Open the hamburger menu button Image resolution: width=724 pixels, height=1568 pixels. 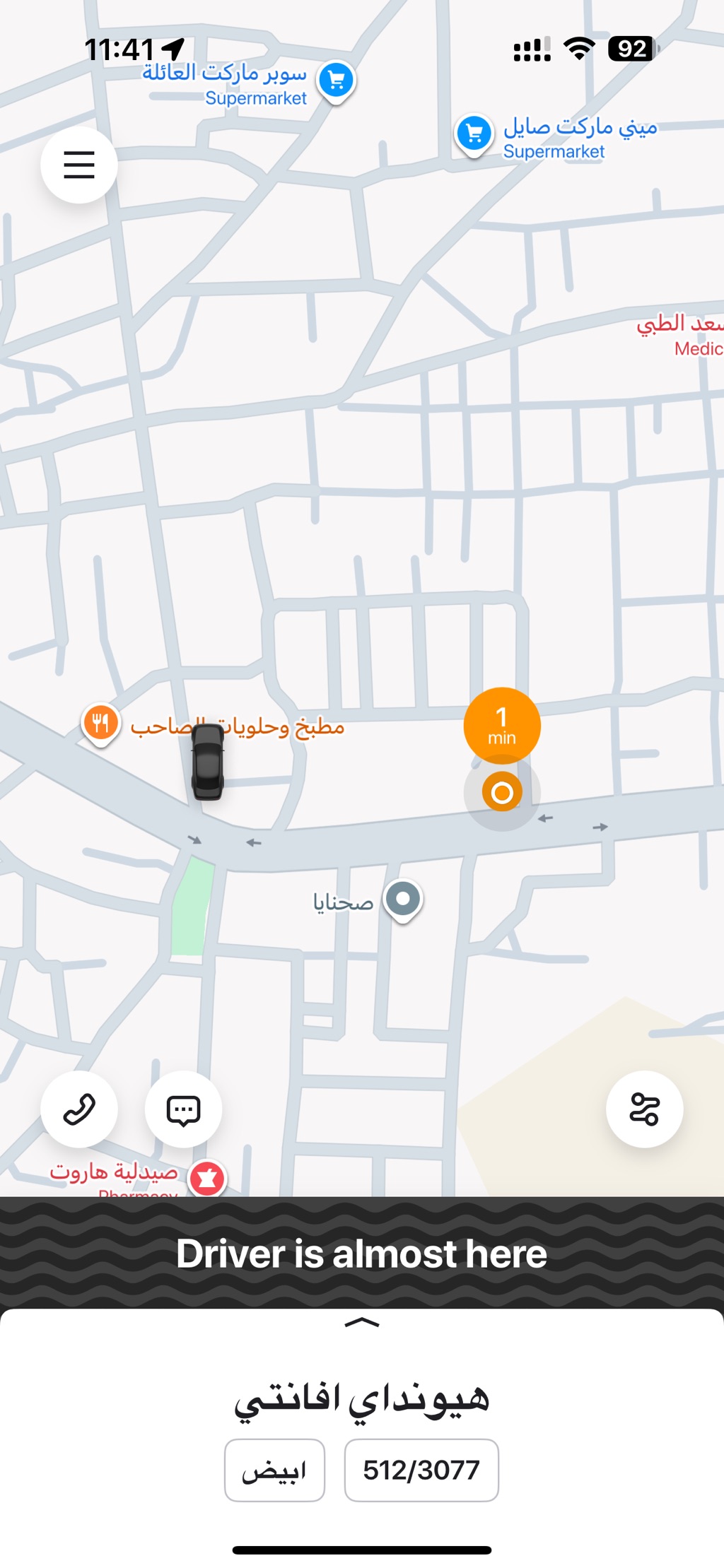pyautogui.click(x=79, y=165)
